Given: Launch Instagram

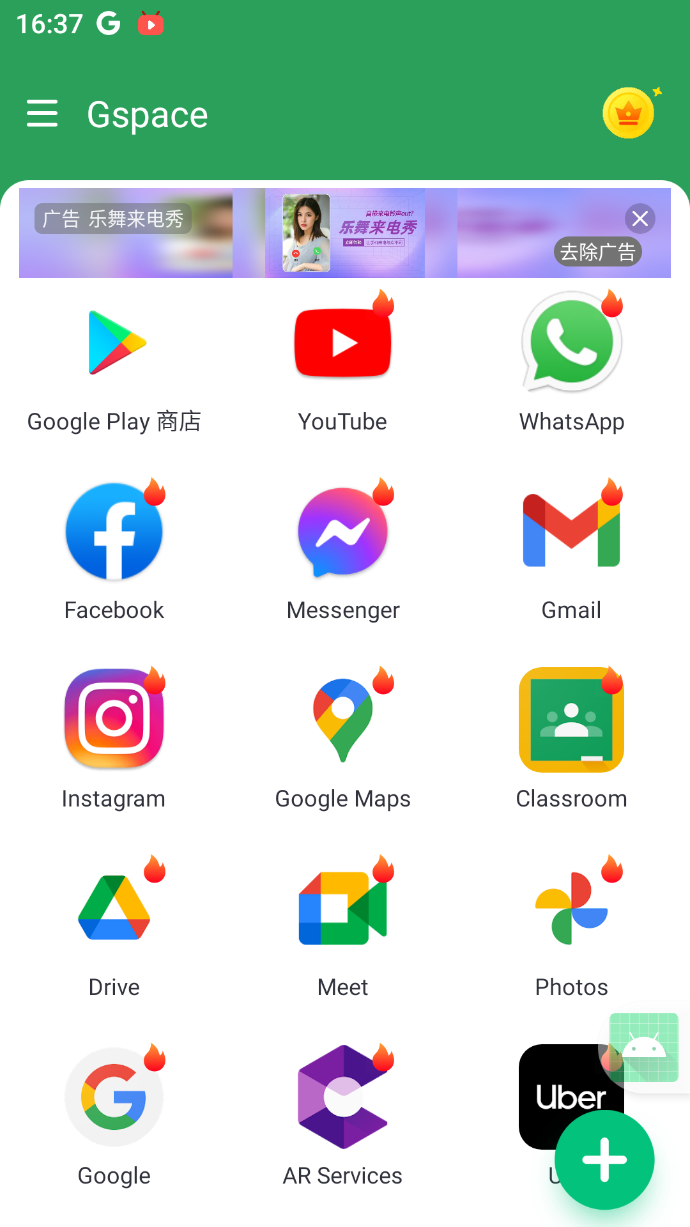Looking at the screenshot, I should [114, 720].
